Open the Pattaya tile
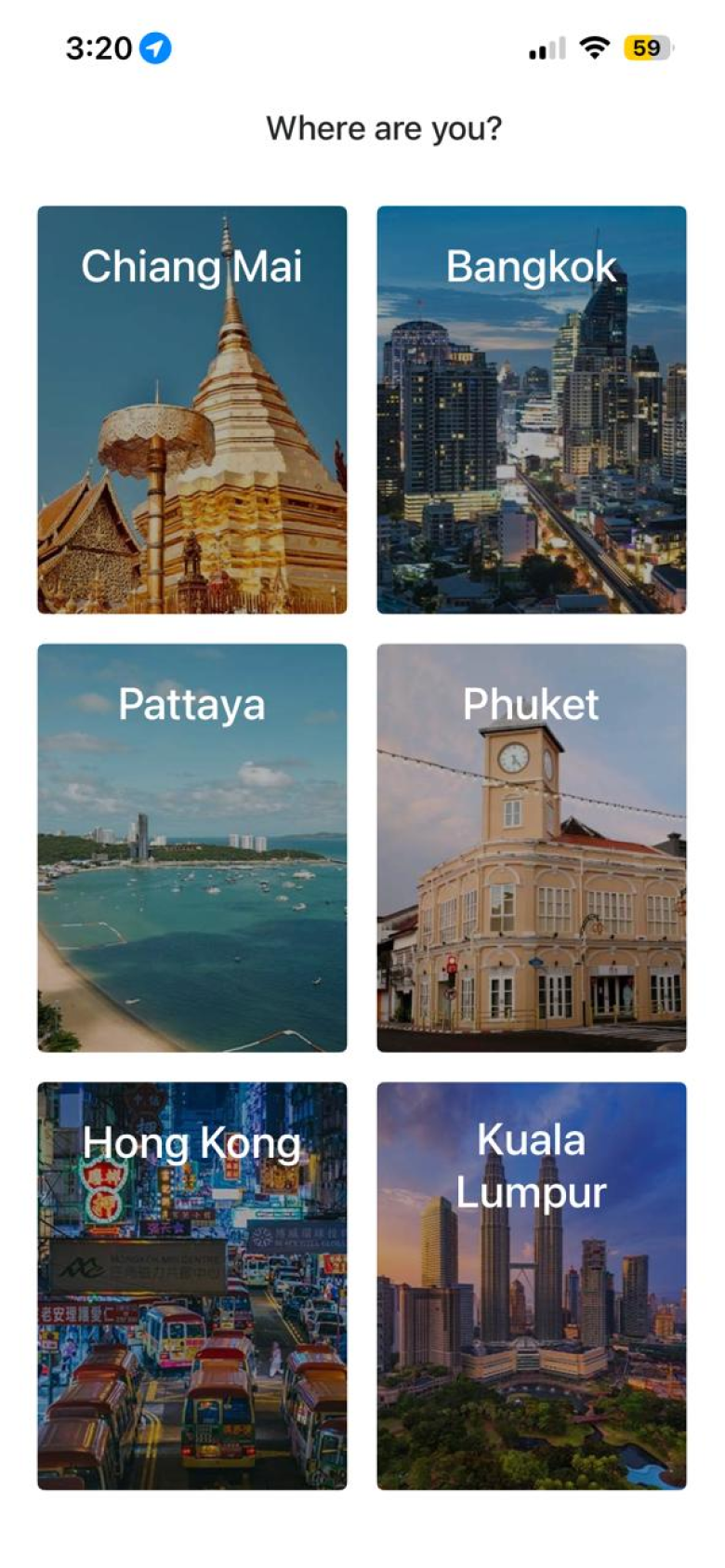 point(191,847)
